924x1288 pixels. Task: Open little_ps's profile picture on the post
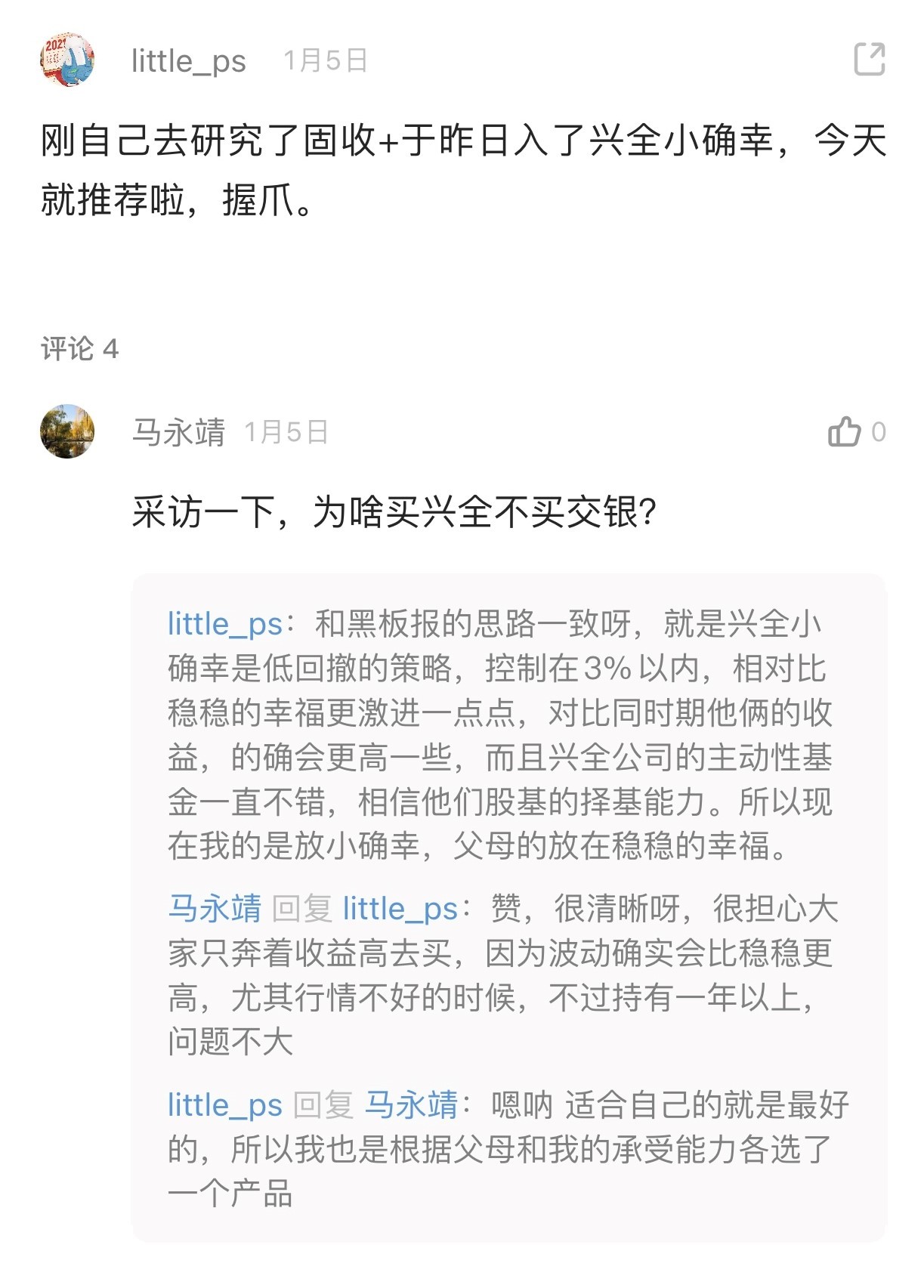click(67, 60)
